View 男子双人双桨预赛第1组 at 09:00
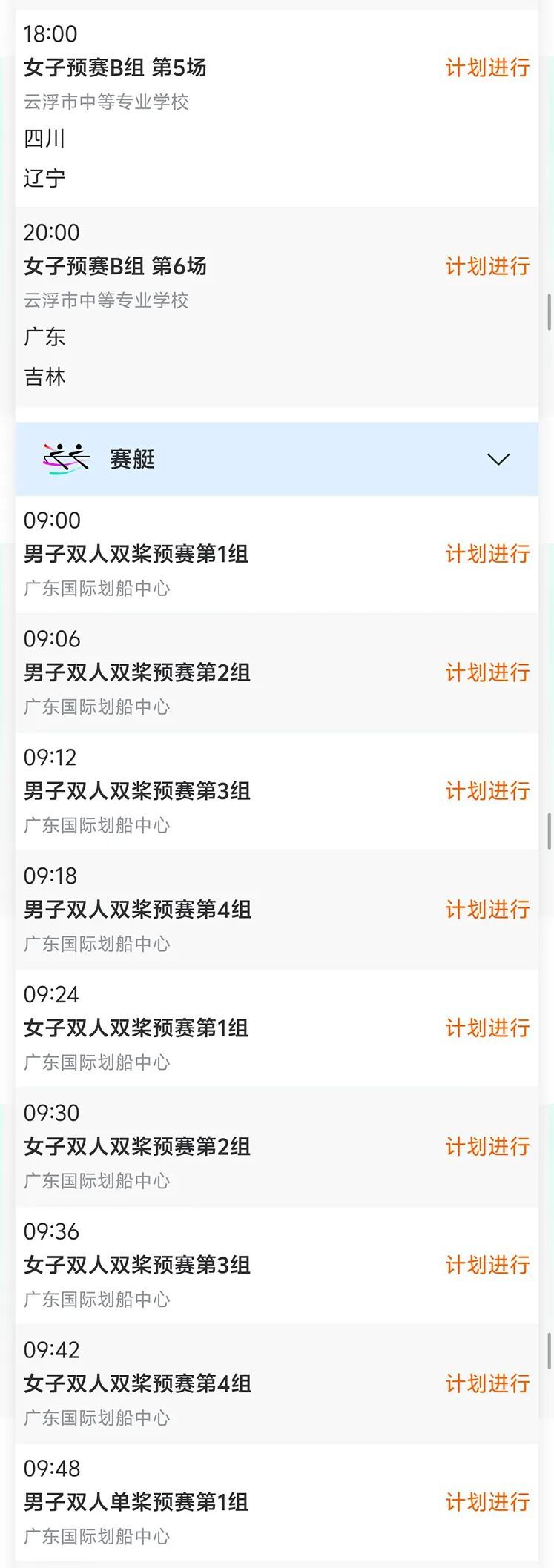 point(136,555)
